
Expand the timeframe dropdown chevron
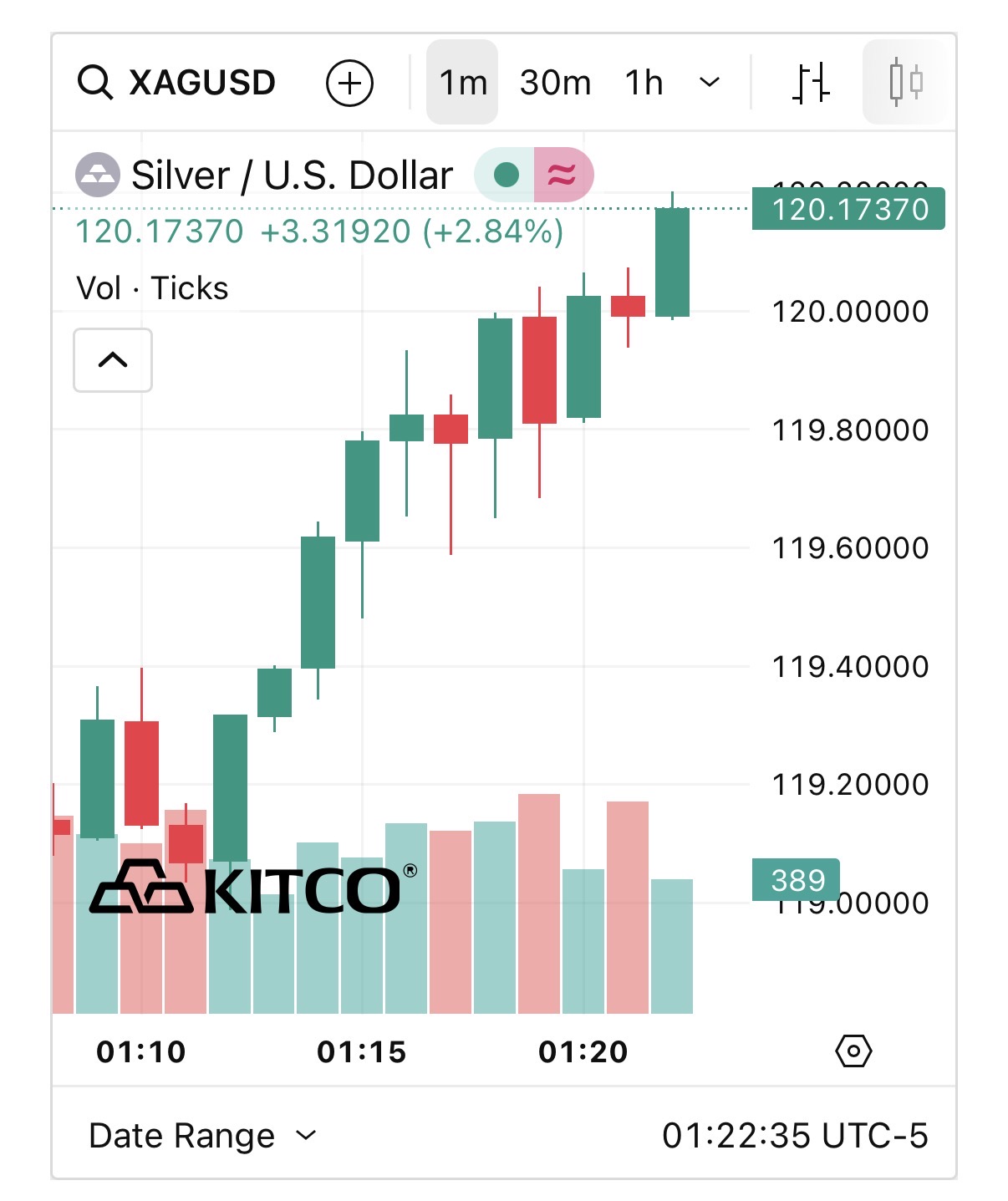pos(709,82)
